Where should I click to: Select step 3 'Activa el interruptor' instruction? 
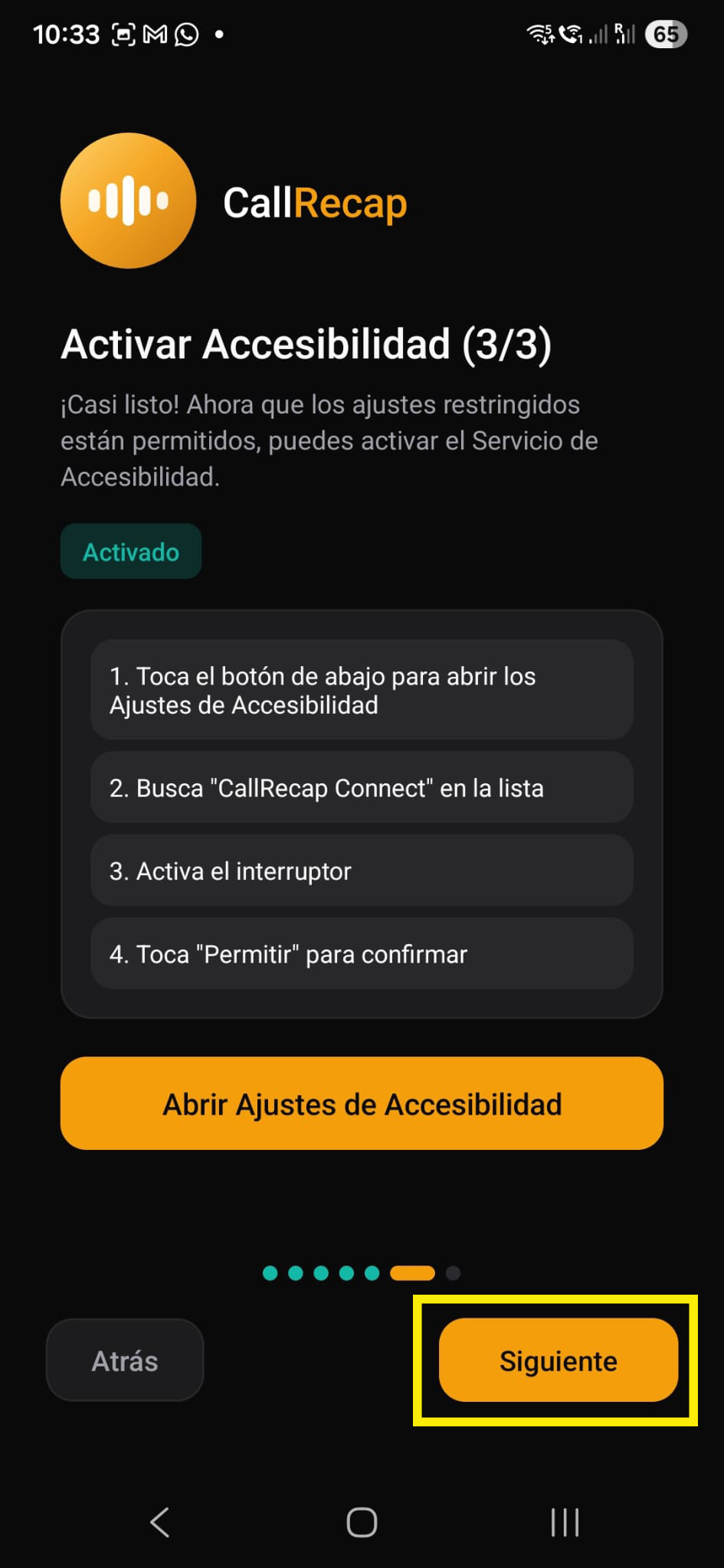tap(361, 871)
